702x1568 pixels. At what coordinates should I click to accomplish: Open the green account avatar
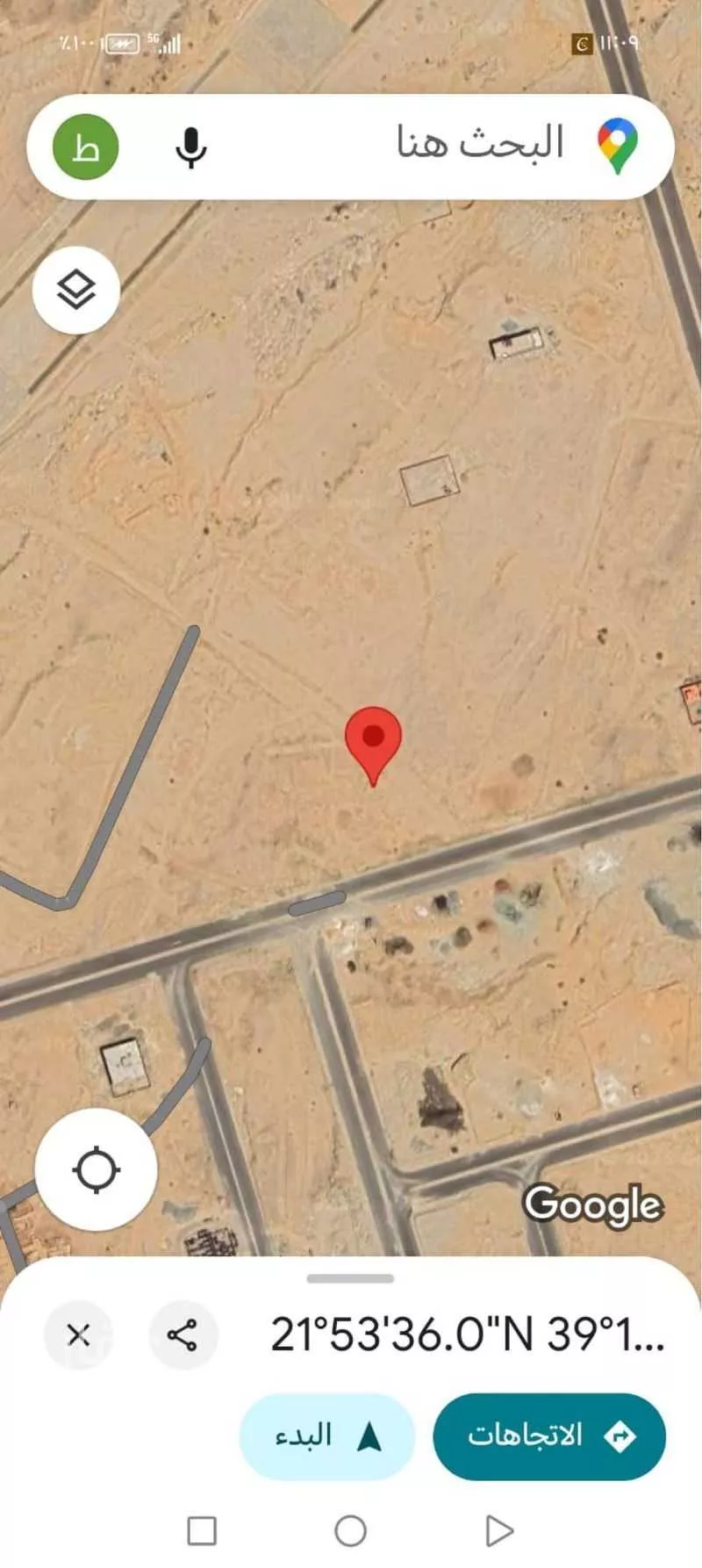[x=85, y=147]
